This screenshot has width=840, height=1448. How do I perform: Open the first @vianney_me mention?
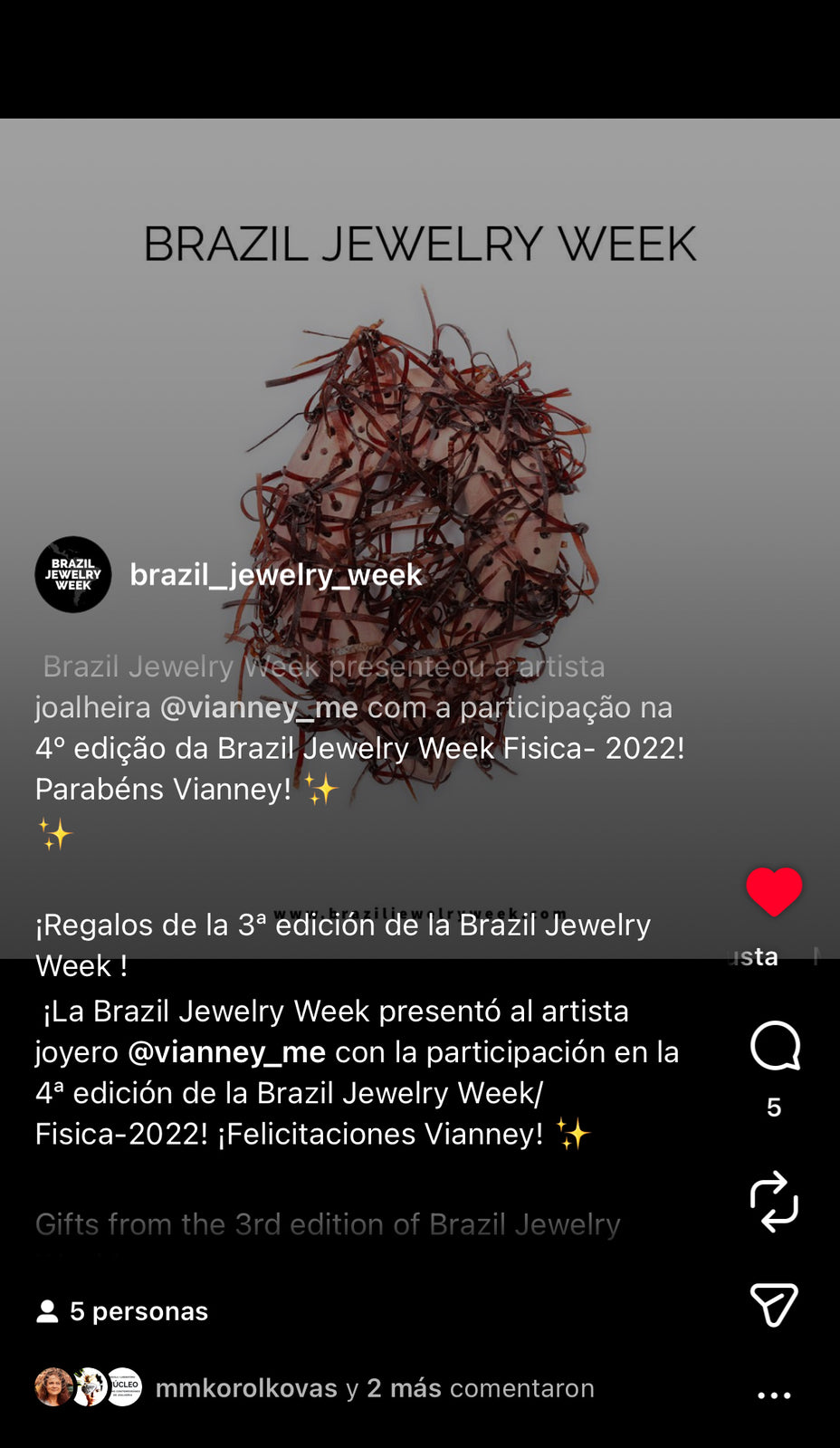[x=259, y=707]
